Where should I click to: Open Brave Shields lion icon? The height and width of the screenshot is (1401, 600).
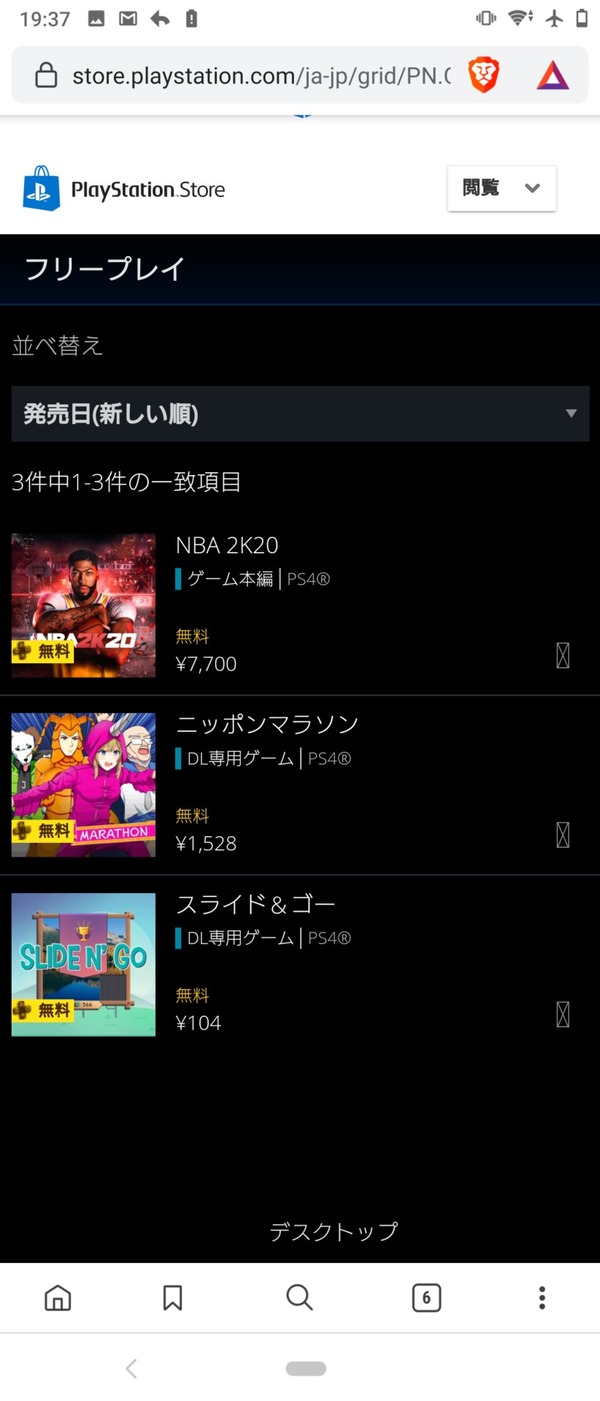tap(483, 76)
